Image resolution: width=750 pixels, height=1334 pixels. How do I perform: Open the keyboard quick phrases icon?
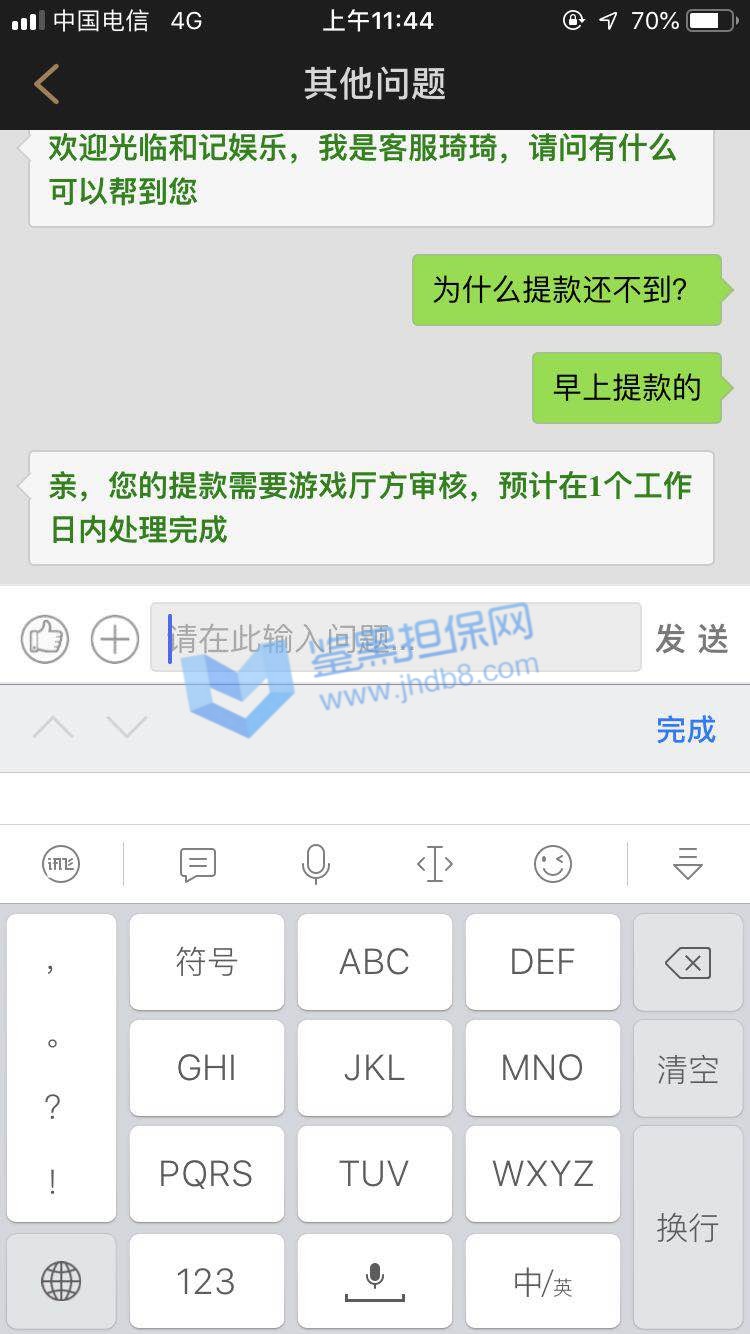pyautogui.click(x=198, y=864)
